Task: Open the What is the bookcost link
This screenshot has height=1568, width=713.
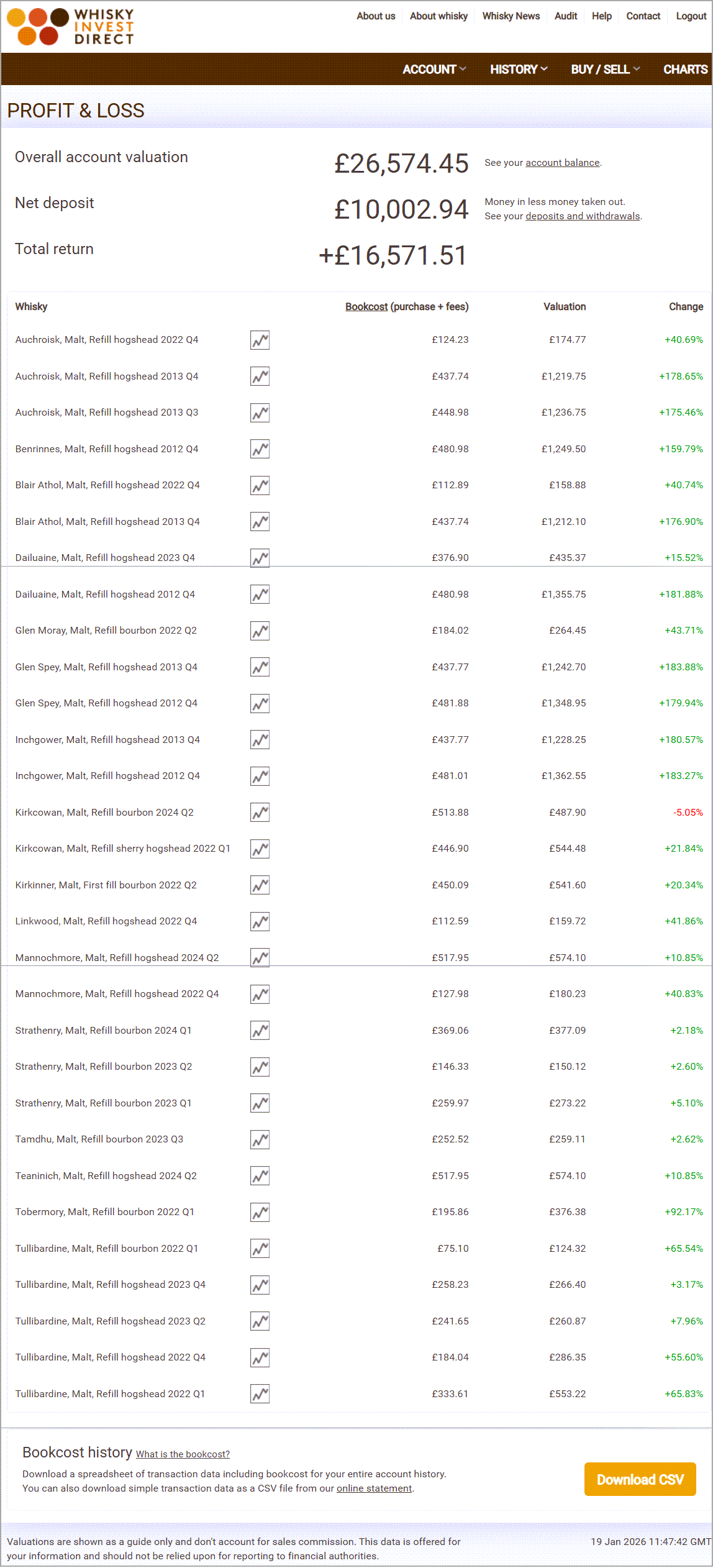Action: coord(182,1454)
